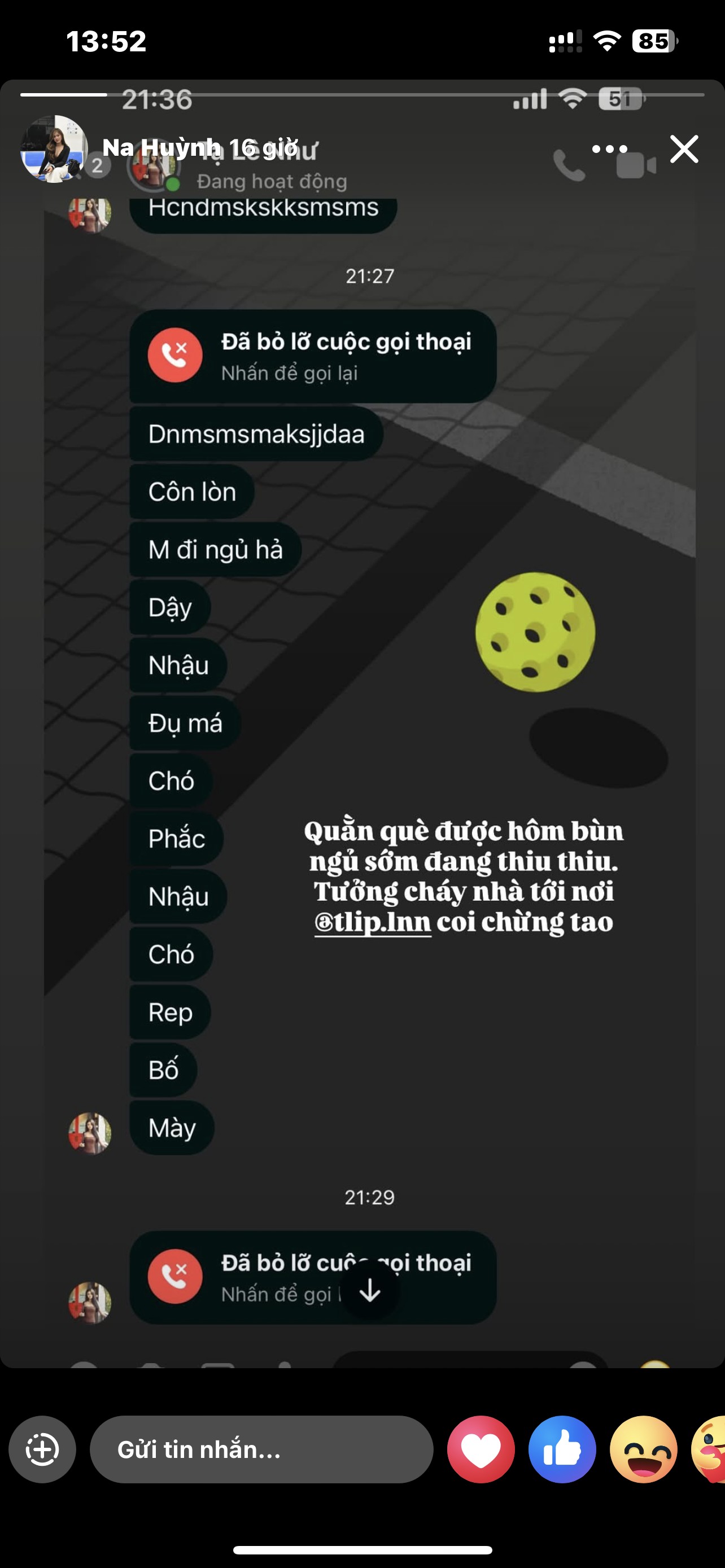React with the blue thumbs-up

click(x=562, y=1449)
